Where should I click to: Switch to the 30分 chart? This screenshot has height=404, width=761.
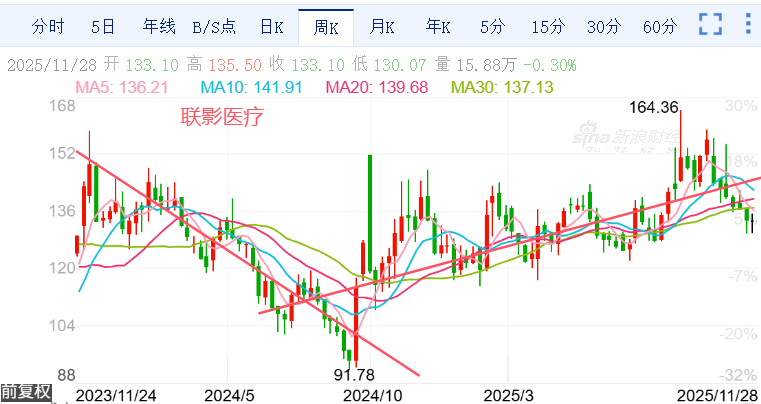pyautogui.click(x=603, y=26)
